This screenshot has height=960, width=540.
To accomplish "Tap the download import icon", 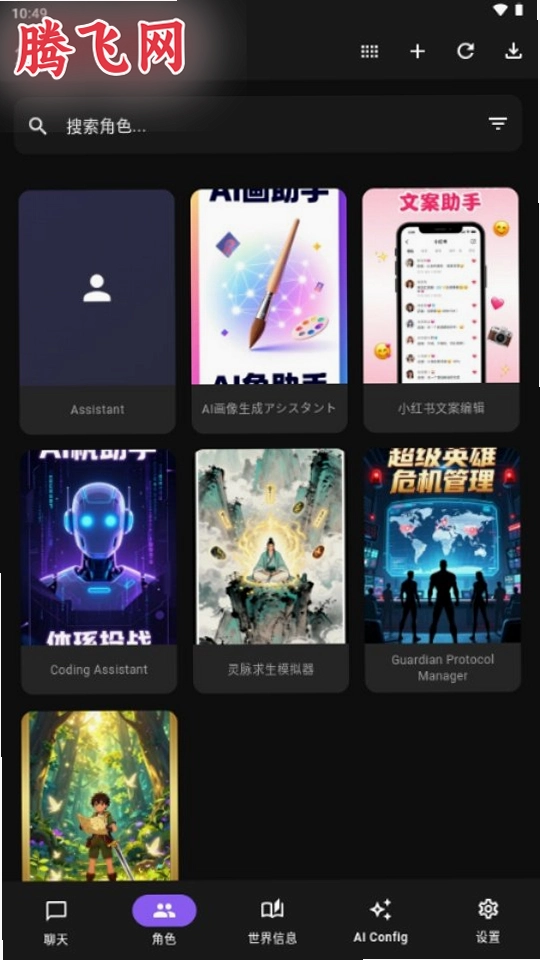I will (513, 51).
